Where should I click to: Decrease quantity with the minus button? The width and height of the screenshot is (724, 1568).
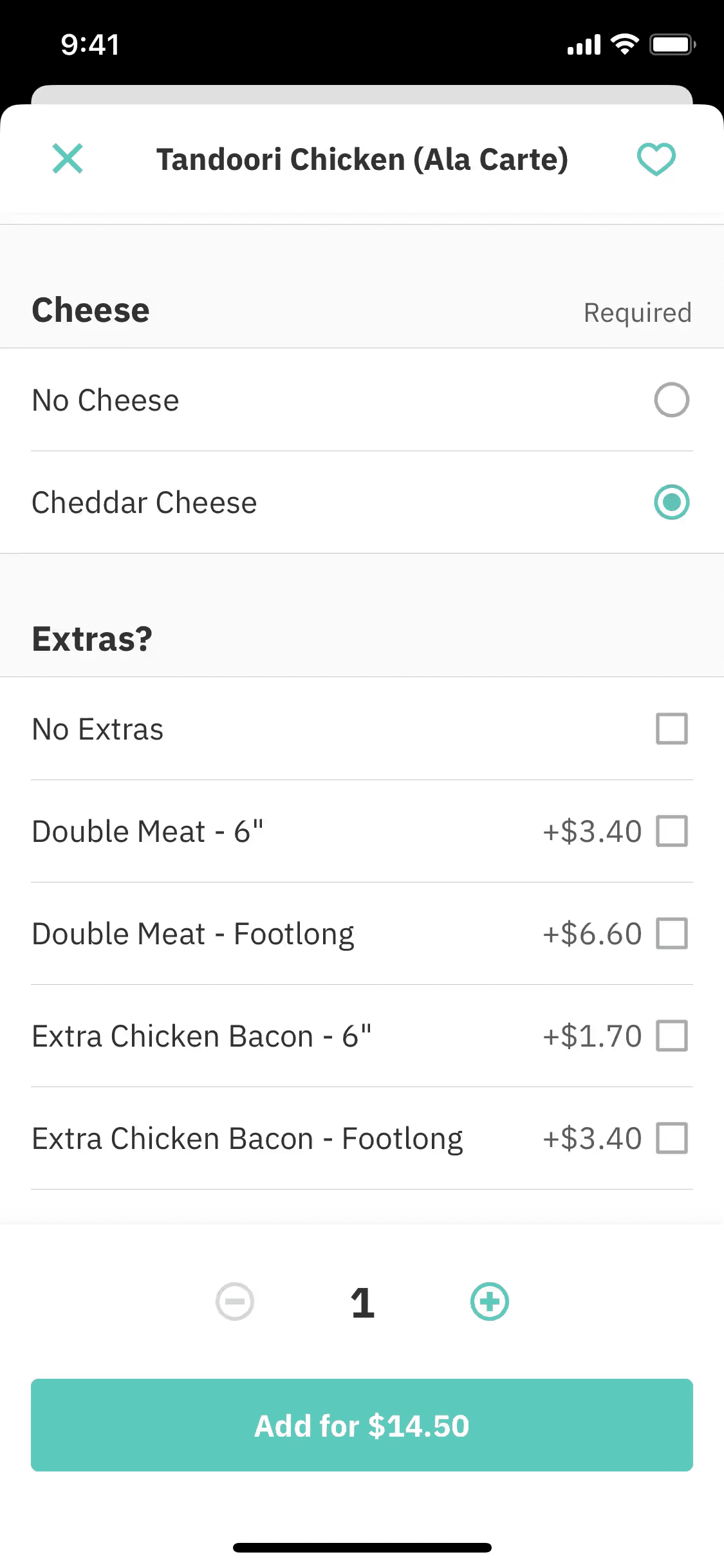pyautogui.click(x=235, y=1302)
